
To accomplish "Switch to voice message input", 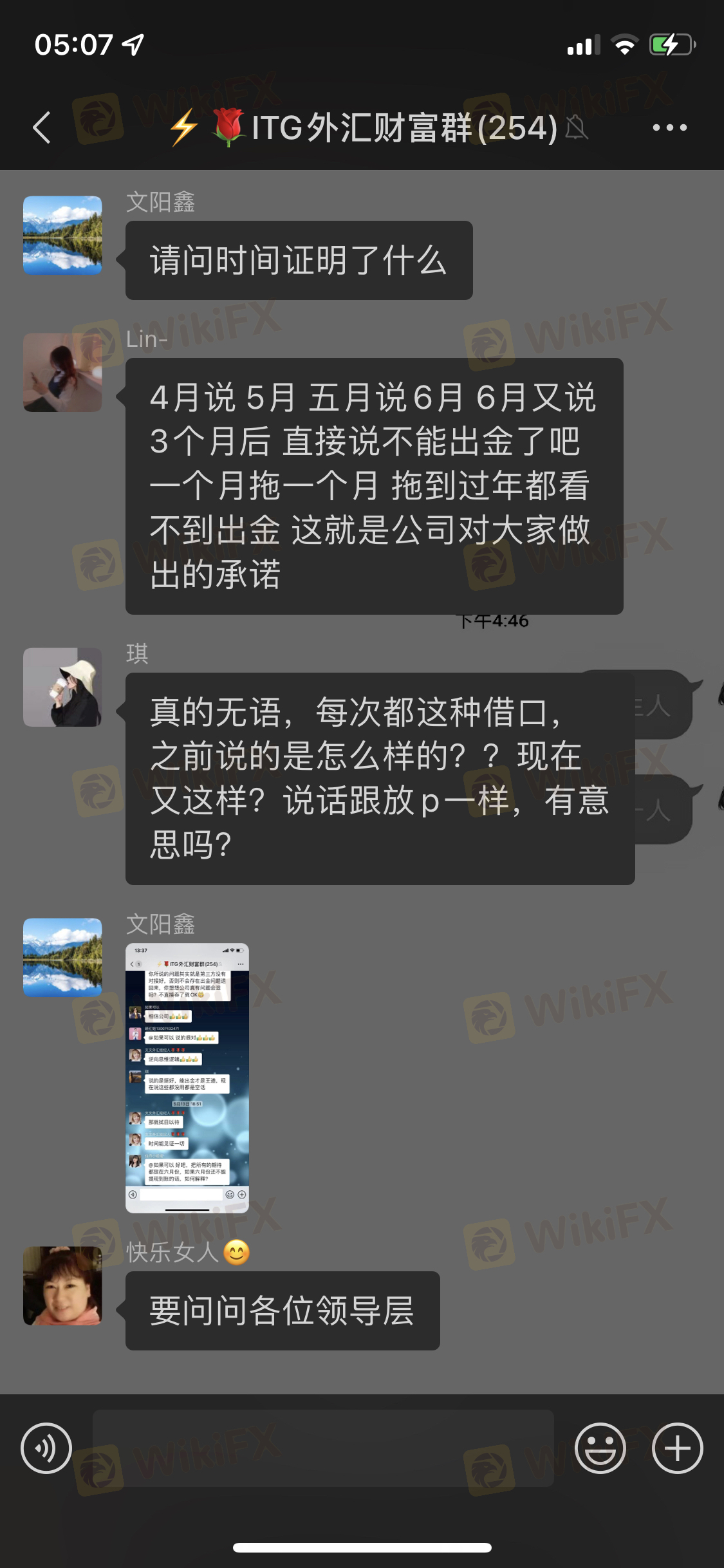I will coord(46,1448).
